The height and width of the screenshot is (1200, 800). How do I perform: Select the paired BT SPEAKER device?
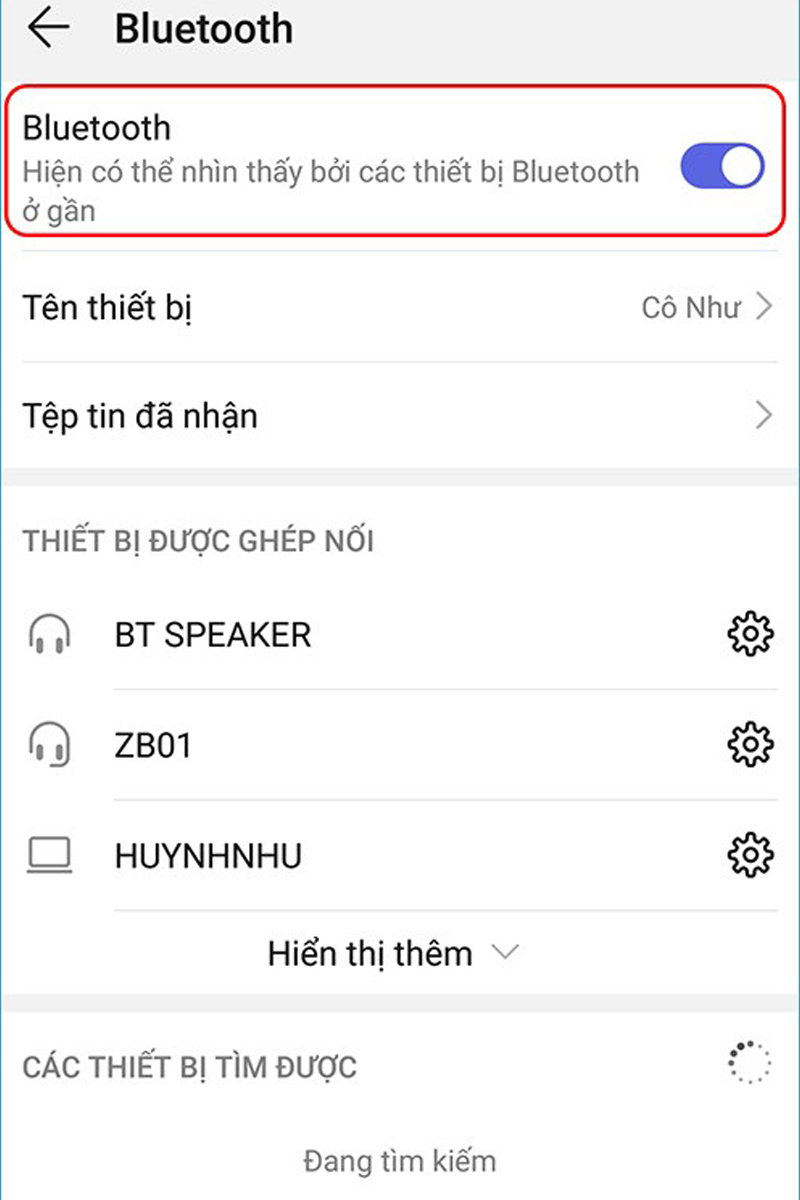coord(213,634)
